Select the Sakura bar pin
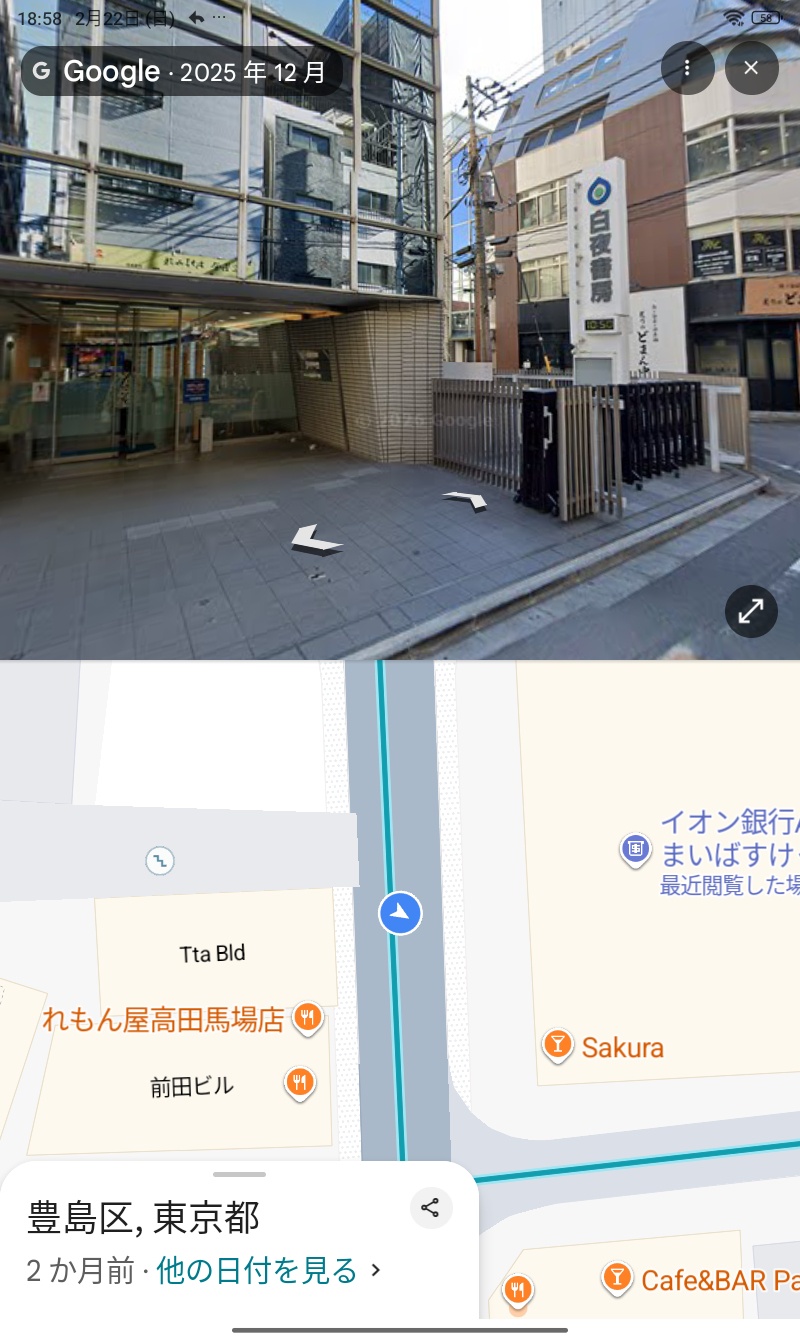This screenshot has width=800, height=1340. [x=557, y=1046]
